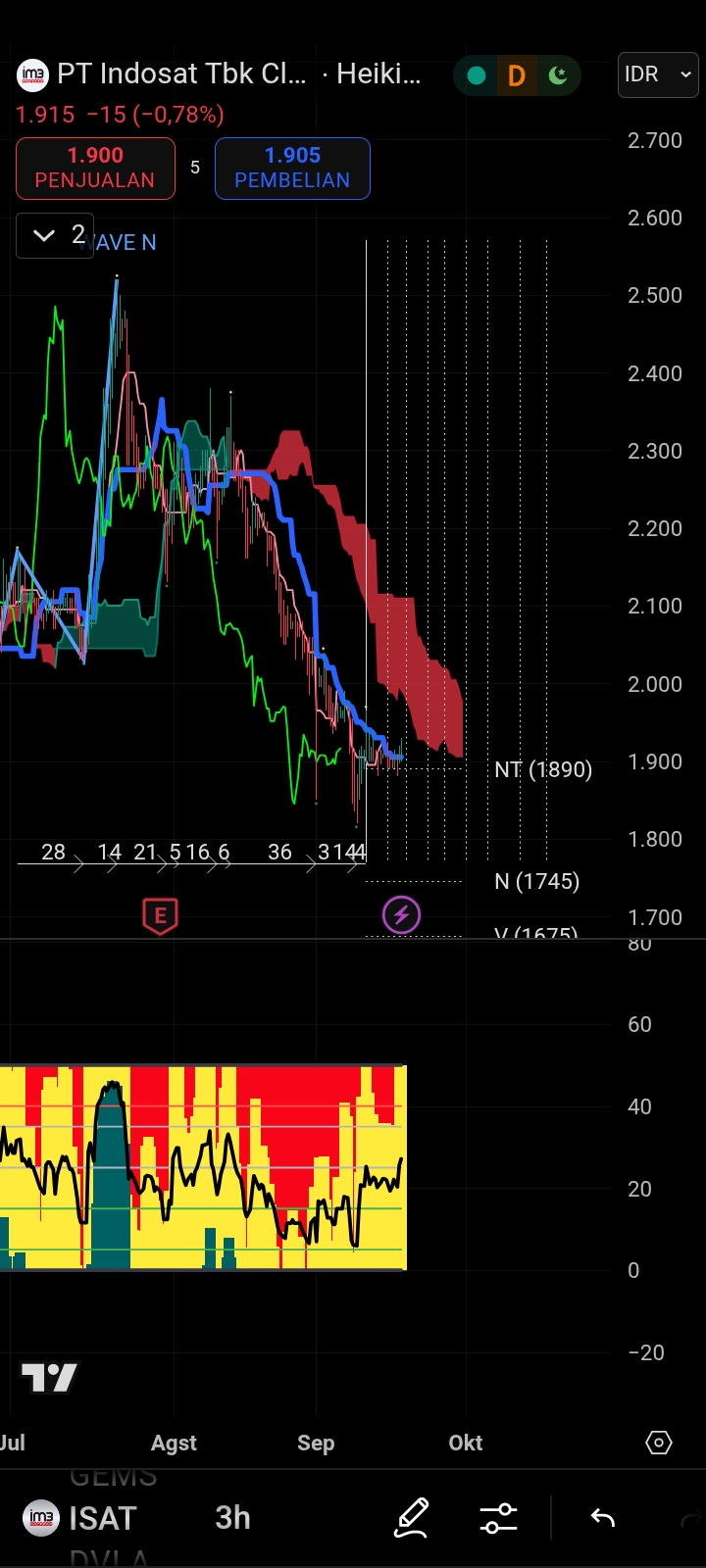Open chart scale settings hexagon icon
This screenshot has height=1568, width=706.
click(x=659, y=1443)
